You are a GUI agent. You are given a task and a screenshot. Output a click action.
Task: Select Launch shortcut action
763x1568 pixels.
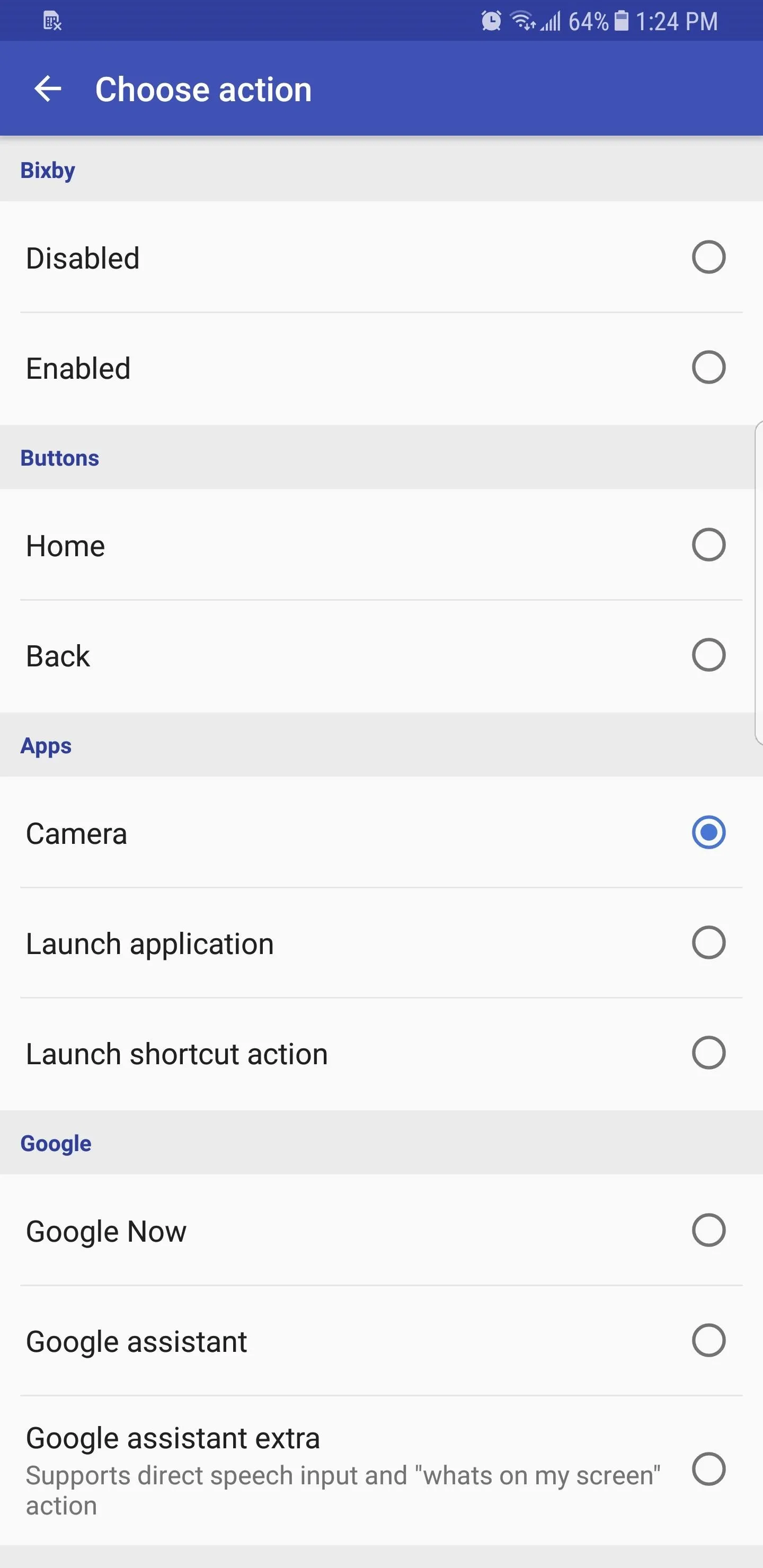381,1053
